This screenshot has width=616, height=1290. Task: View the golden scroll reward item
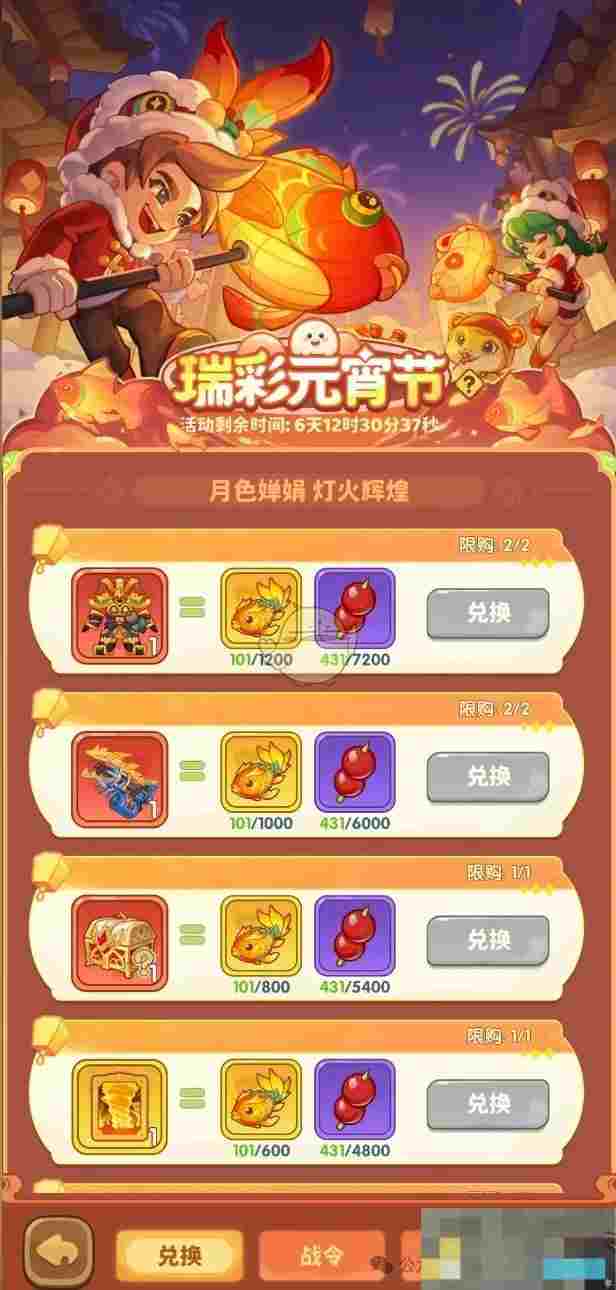(x=119, y=1106)
